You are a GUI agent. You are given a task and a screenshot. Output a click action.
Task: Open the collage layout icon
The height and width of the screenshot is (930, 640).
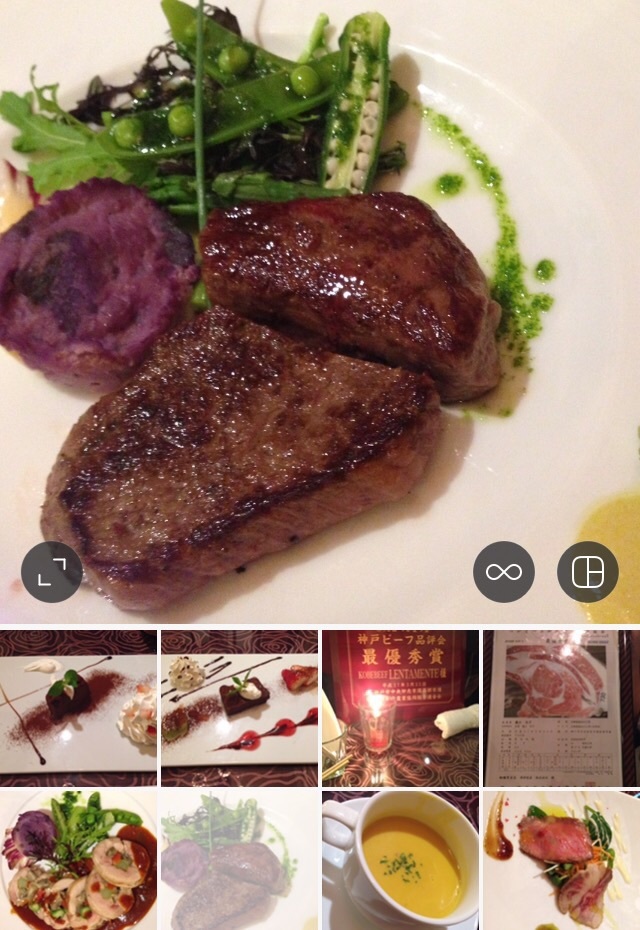coord(587,572)
